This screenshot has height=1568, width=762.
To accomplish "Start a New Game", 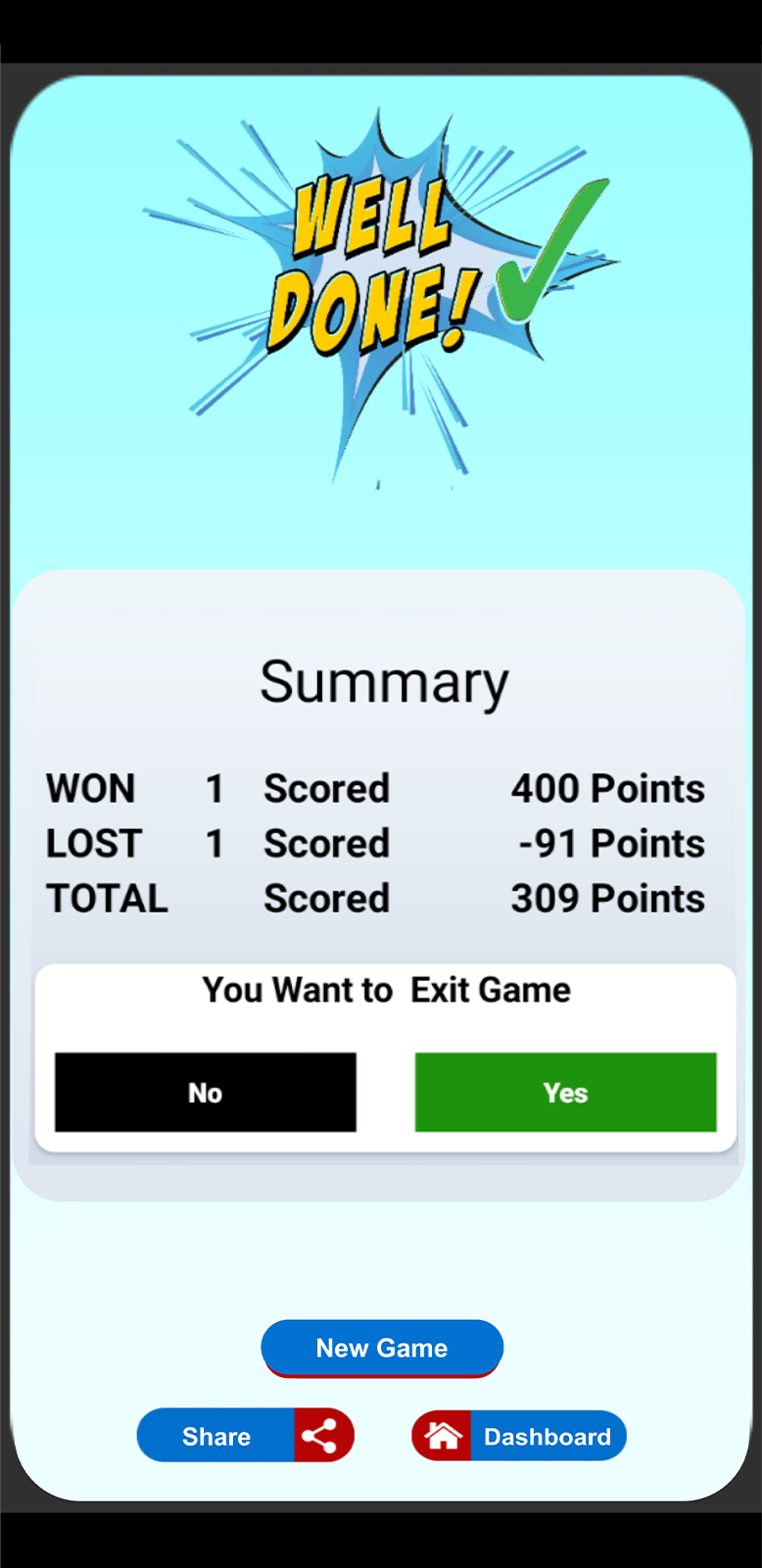I will 382,1347.
